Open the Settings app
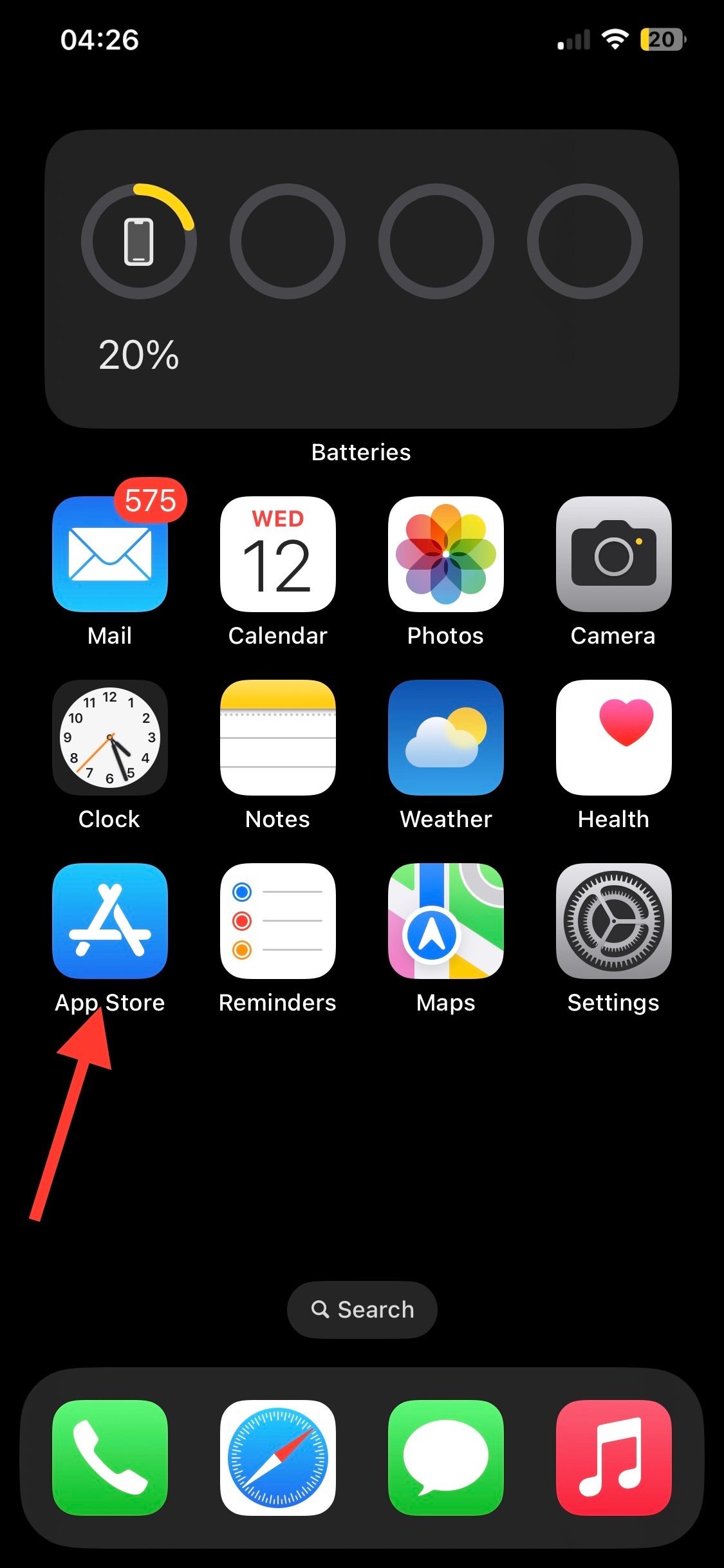724x1568 pixels. 614,920
